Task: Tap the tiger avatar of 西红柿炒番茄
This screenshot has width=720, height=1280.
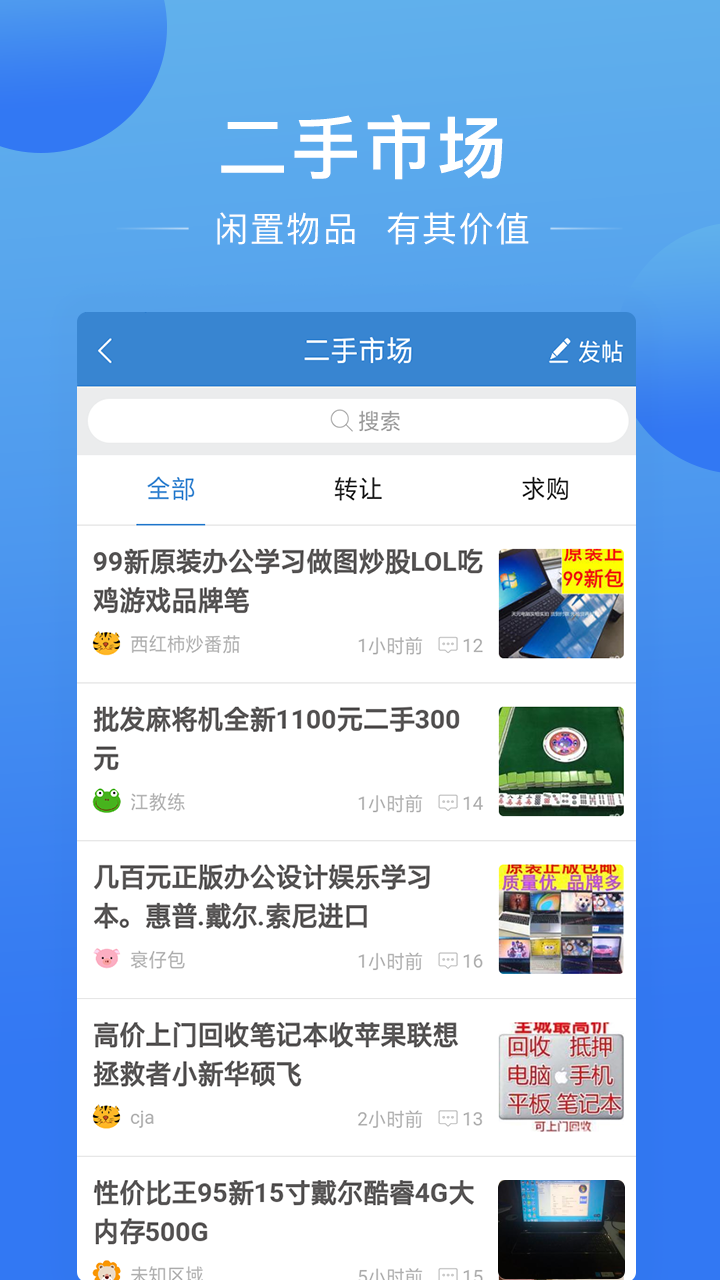Action: 106,644
